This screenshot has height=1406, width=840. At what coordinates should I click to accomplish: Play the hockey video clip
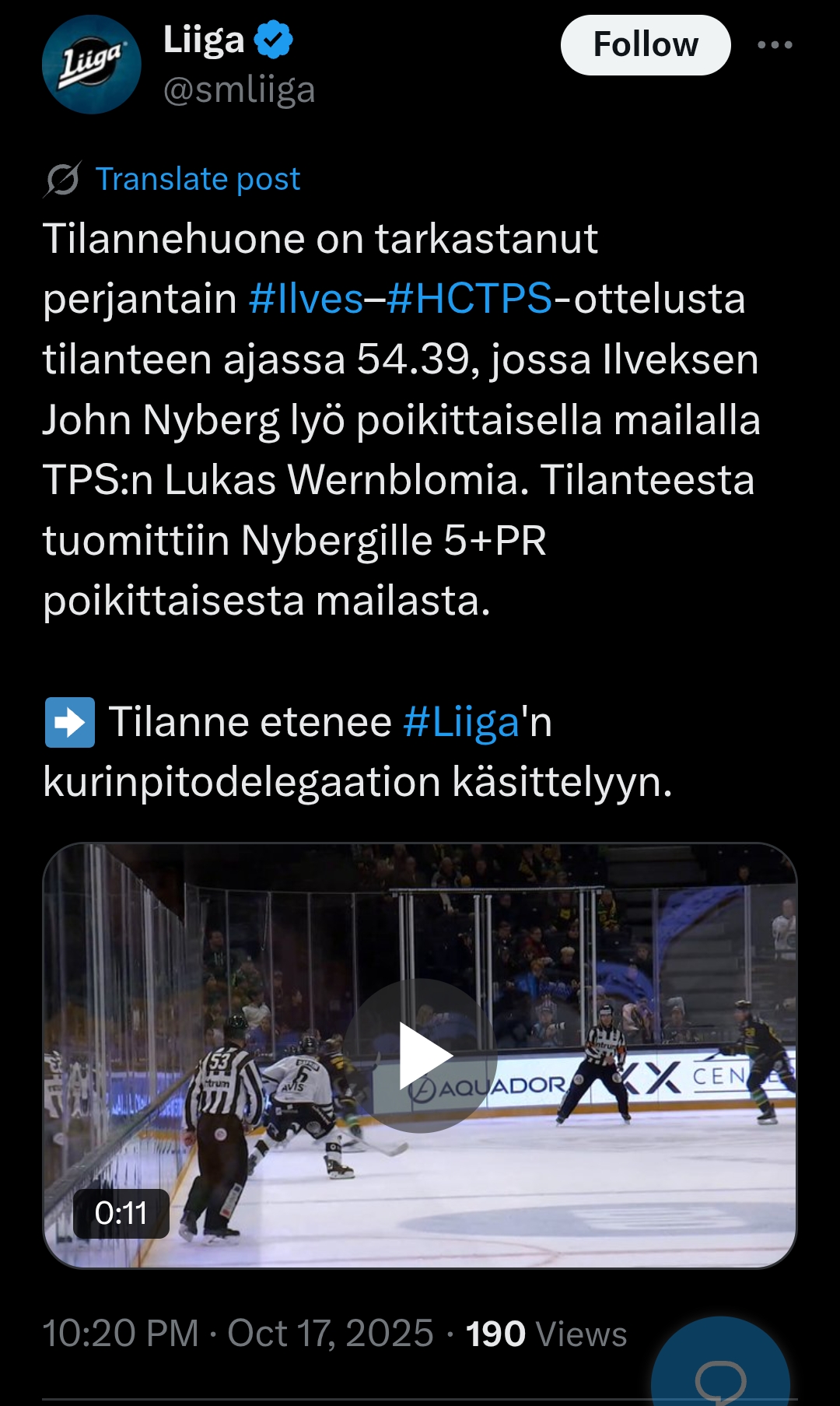click(420, 1055)
